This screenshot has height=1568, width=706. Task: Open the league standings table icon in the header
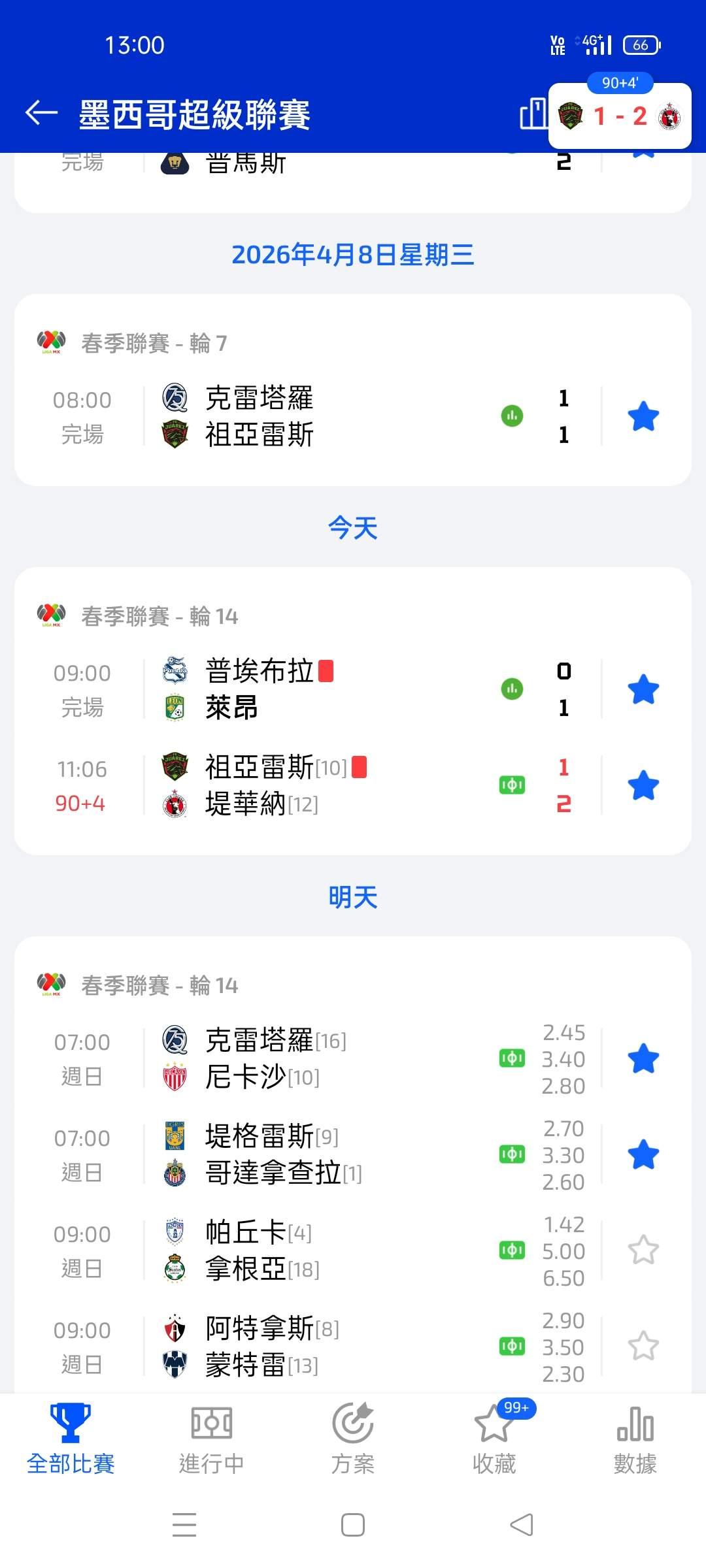533,114
